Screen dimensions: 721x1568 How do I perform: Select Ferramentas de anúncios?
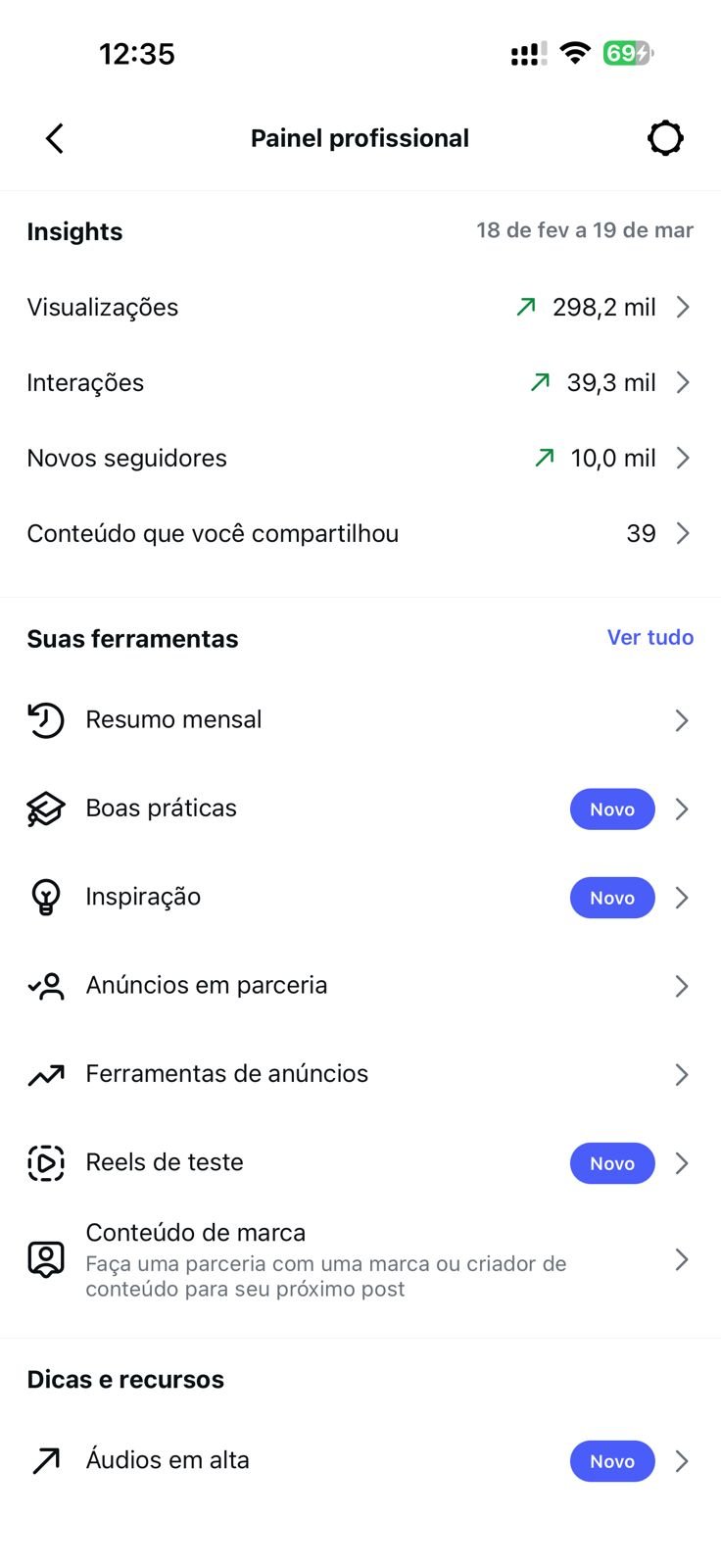(x=360, y=1074)
